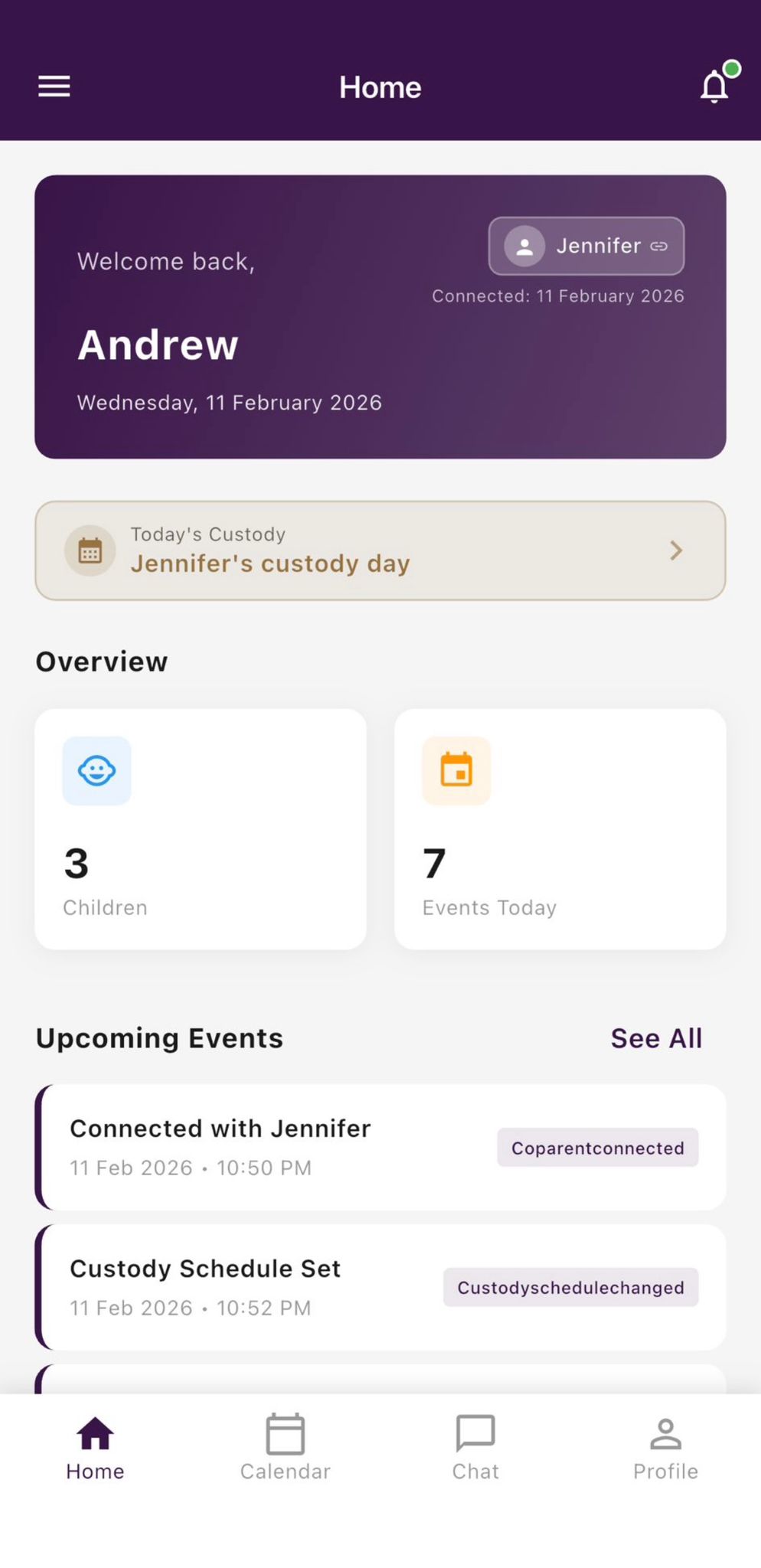Open the Events Today card
This screenshot has width=761, height=1568.
click(x=560, y=828)
